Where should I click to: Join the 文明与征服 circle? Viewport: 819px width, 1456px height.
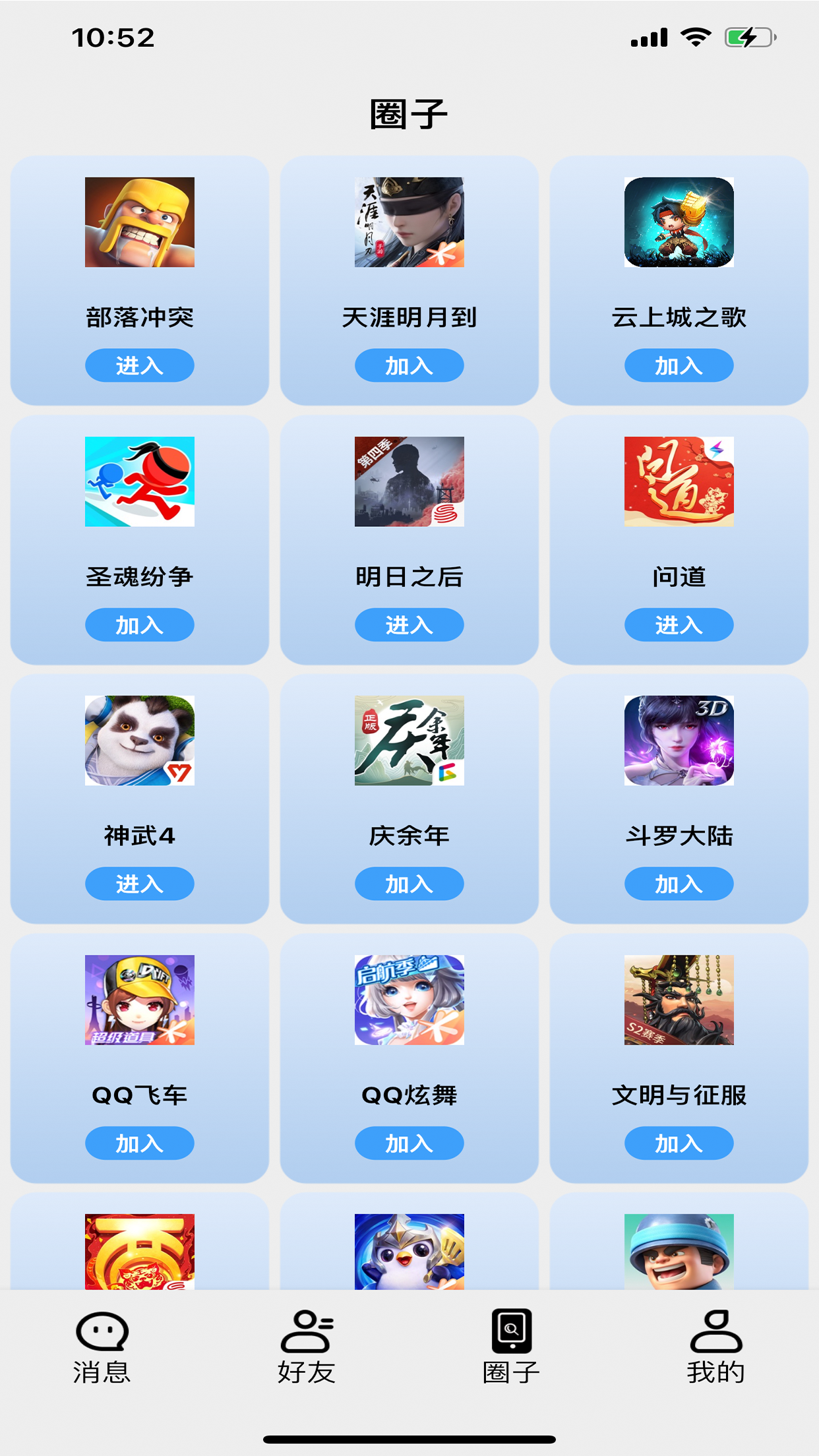[x=679, y=1143]
